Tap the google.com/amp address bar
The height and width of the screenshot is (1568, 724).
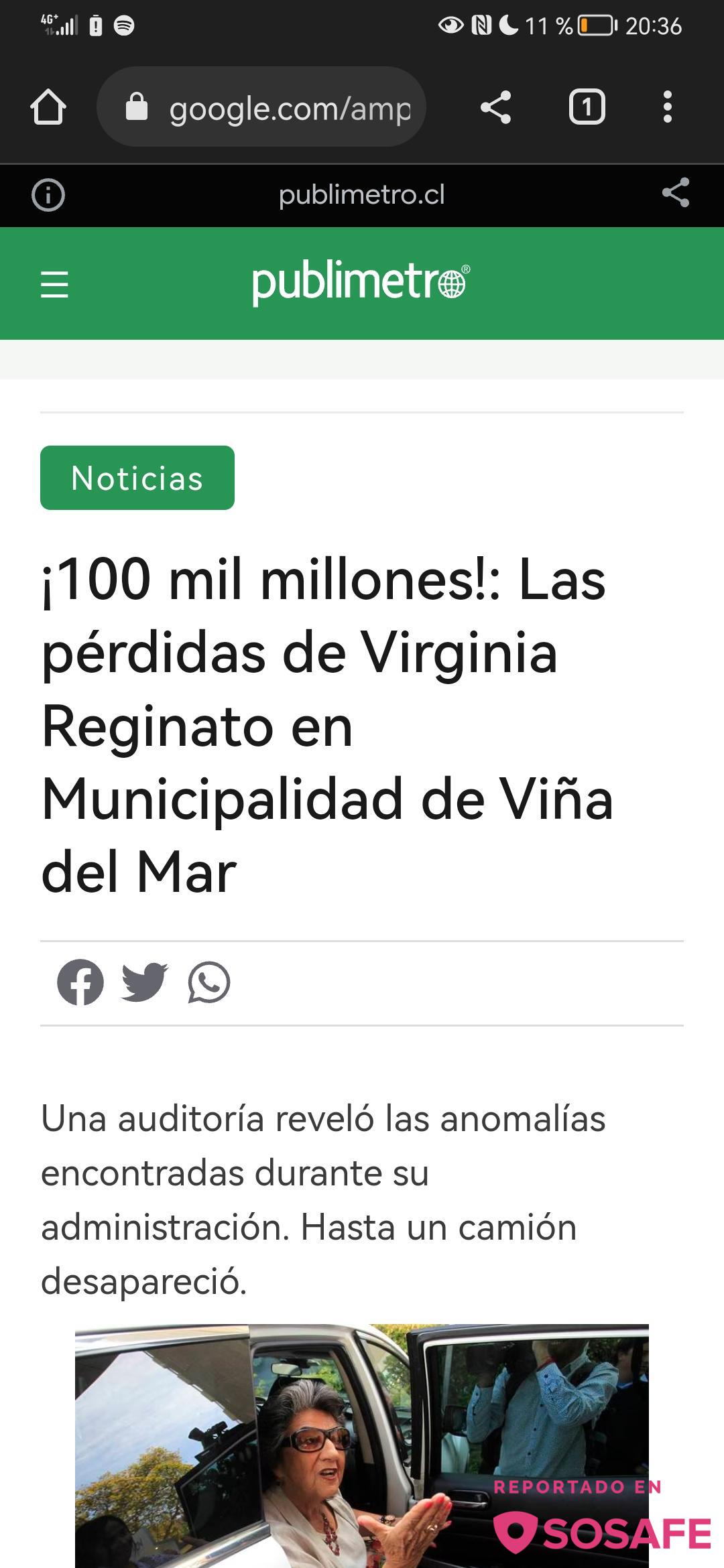point(261,107)
